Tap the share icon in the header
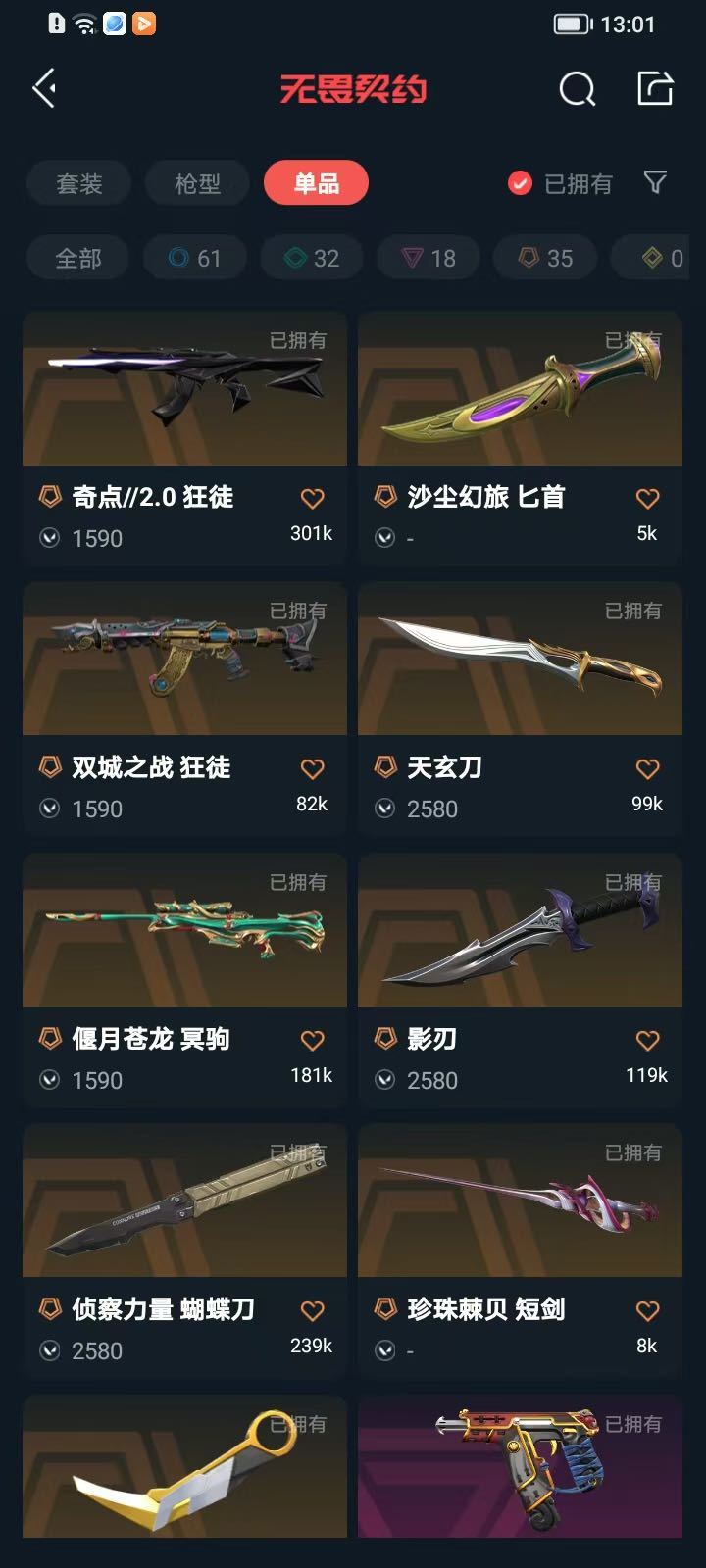Viewport: 706px width, 1568px height. 655,88
